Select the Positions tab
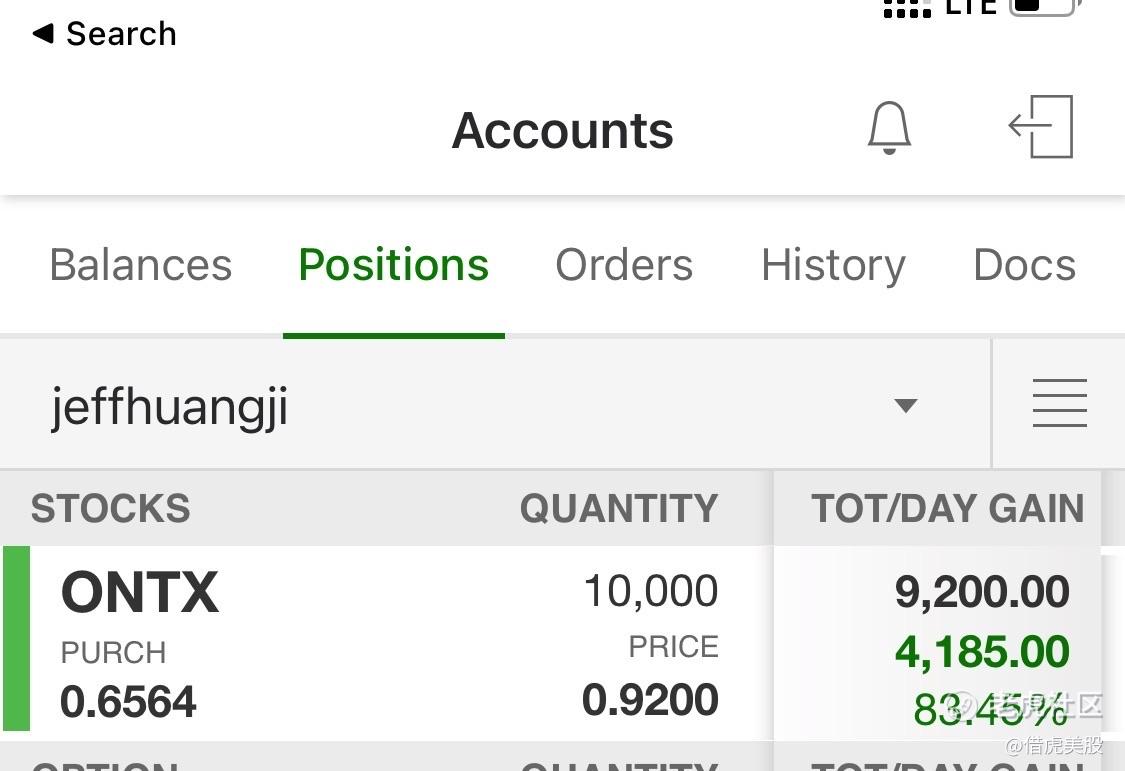The height and width of the screenshot is (771, 1125). [x=393, y=265]
